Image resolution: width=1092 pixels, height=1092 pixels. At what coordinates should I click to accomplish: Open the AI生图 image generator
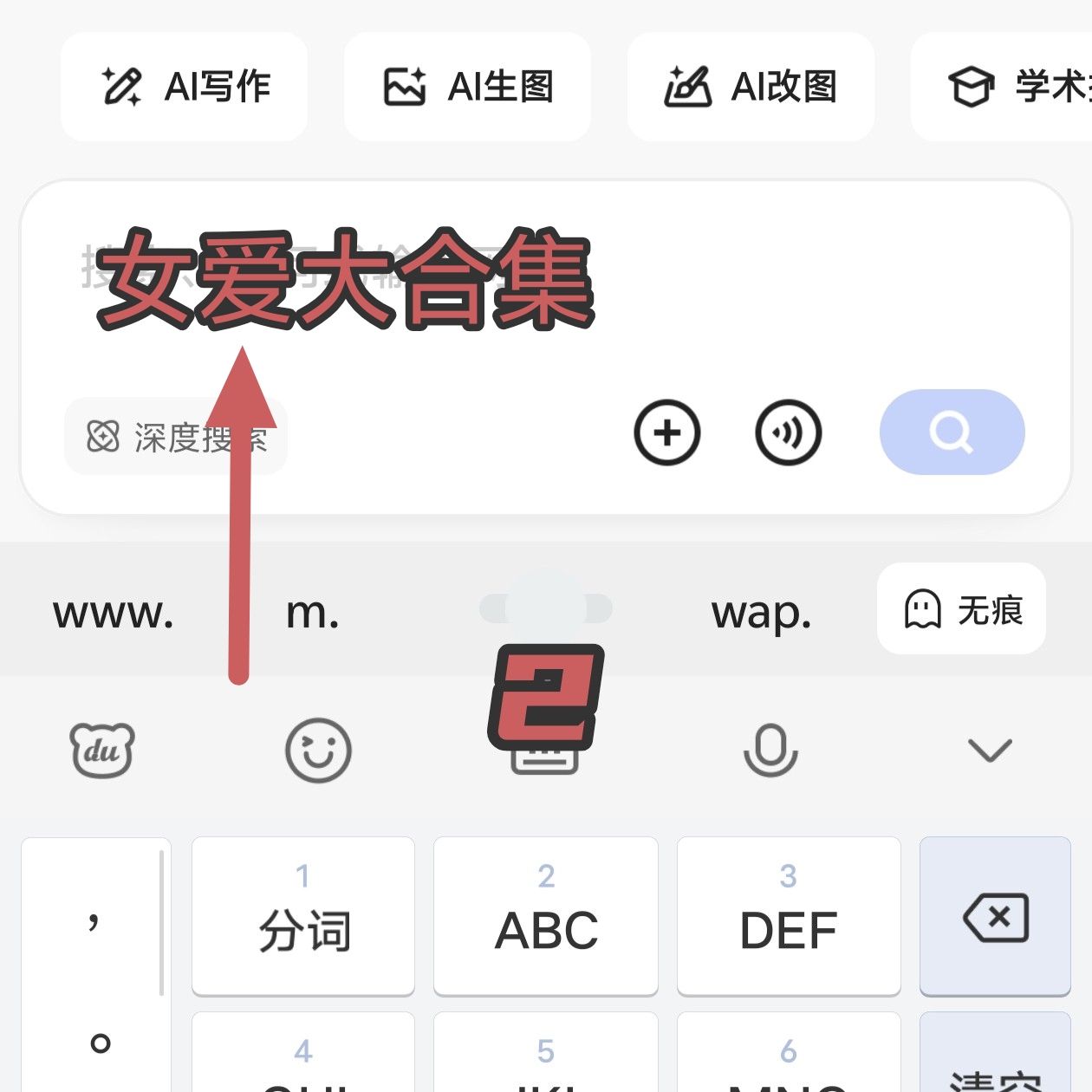coord(467,87)
